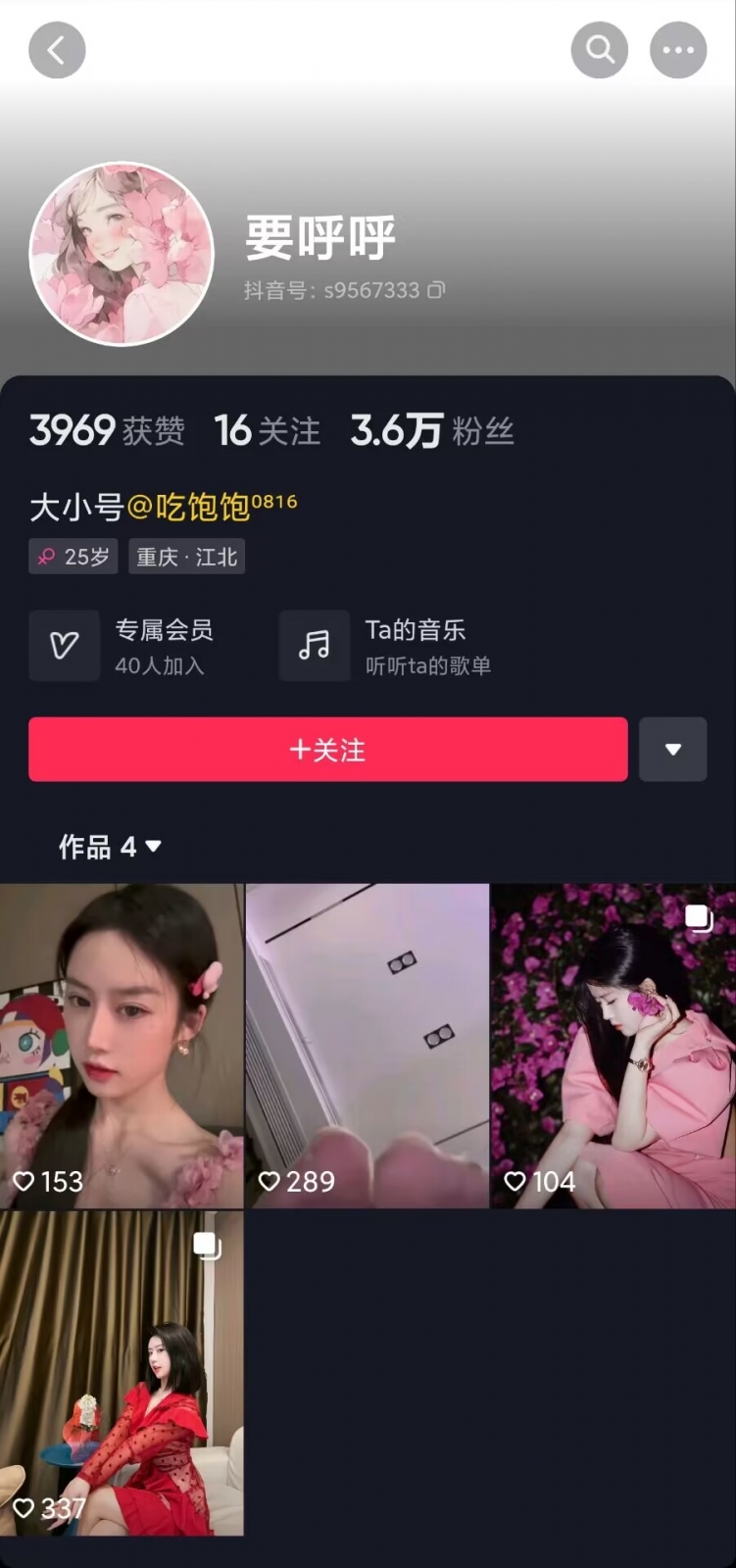This screenshot has height=1568, width=736.
Task: Copy the Douyin ID s9567333
Action: pyautogui.click(x=436, y=290)
